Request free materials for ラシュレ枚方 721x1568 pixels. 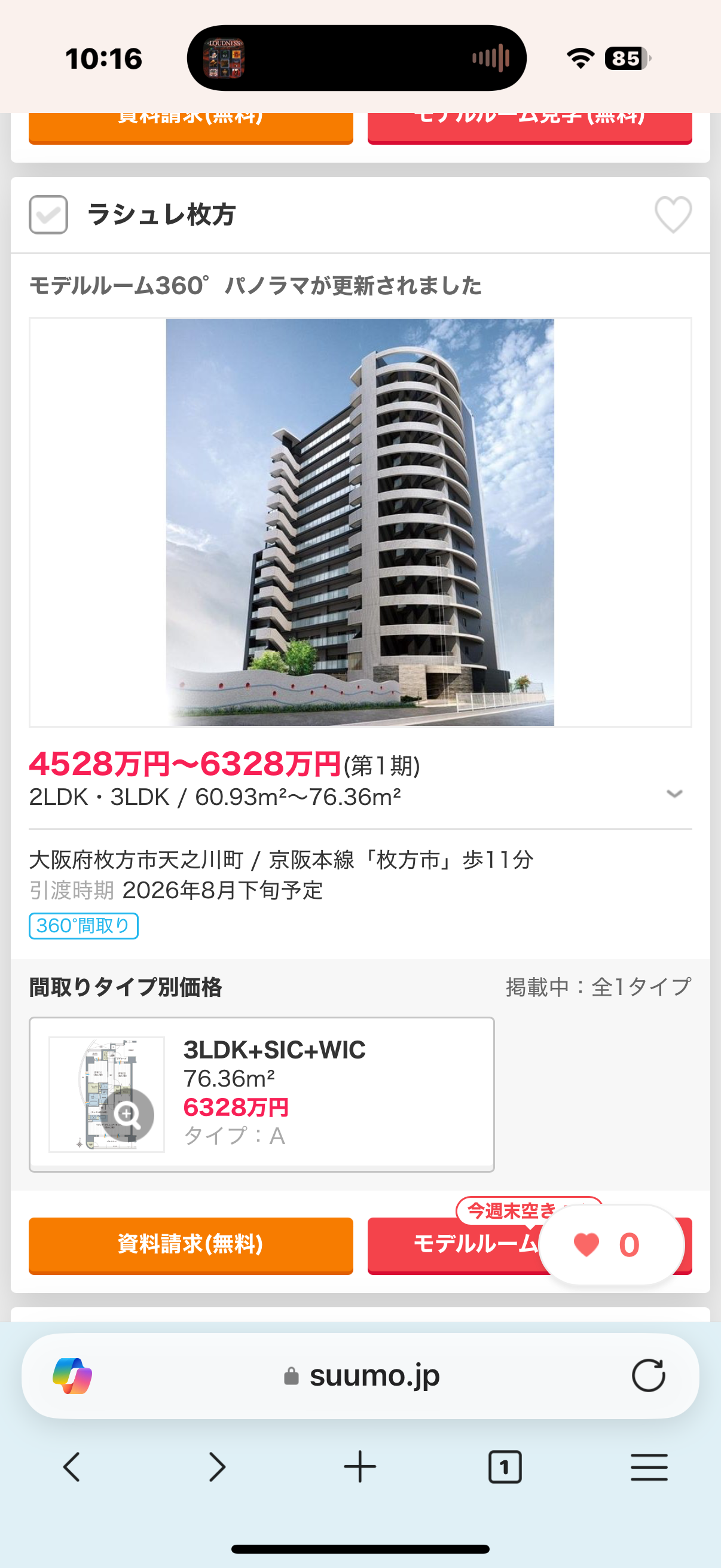(x=191, y=1244)
